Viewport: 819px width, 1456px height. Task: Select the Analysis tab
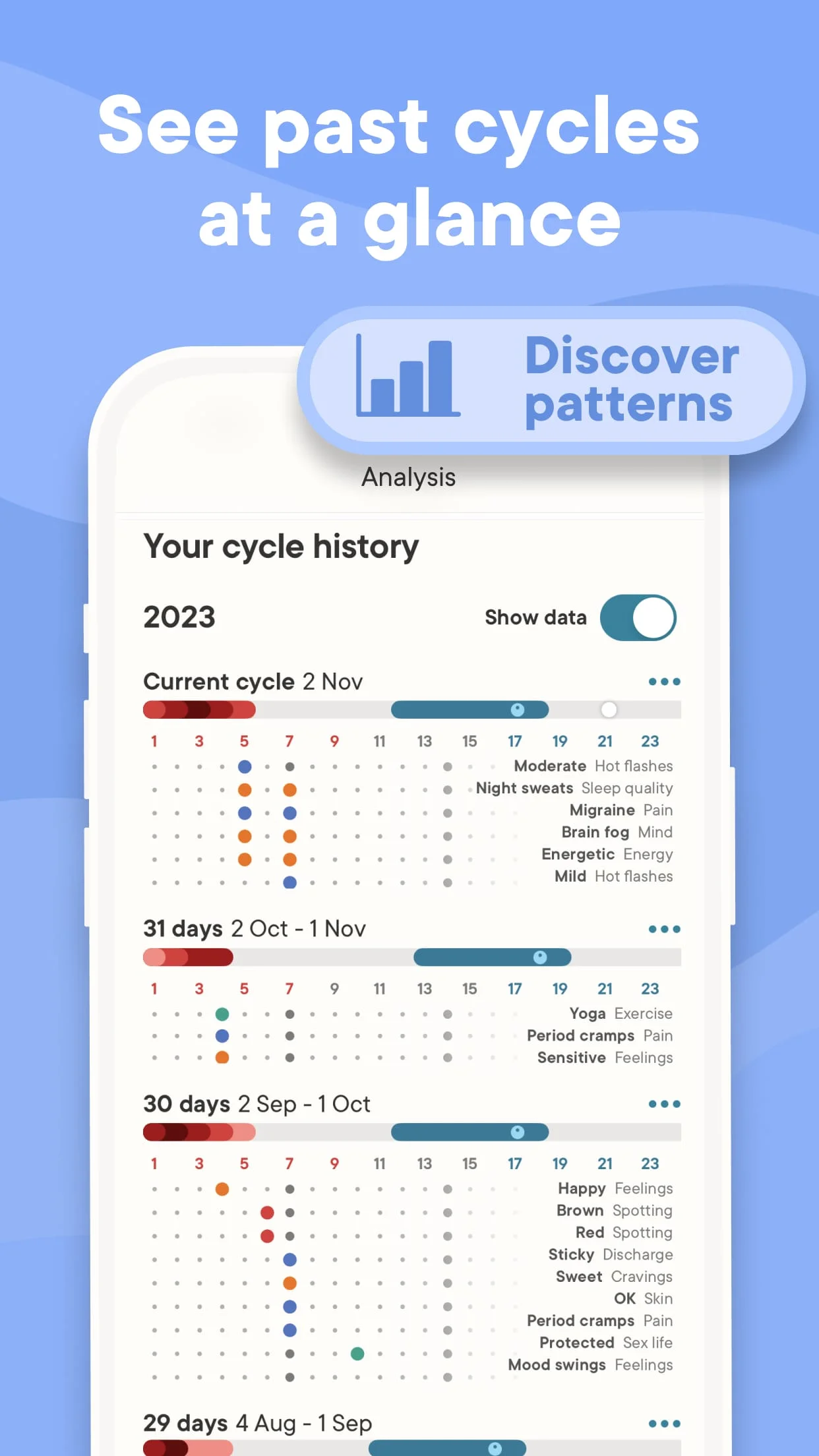coord(408,477)
